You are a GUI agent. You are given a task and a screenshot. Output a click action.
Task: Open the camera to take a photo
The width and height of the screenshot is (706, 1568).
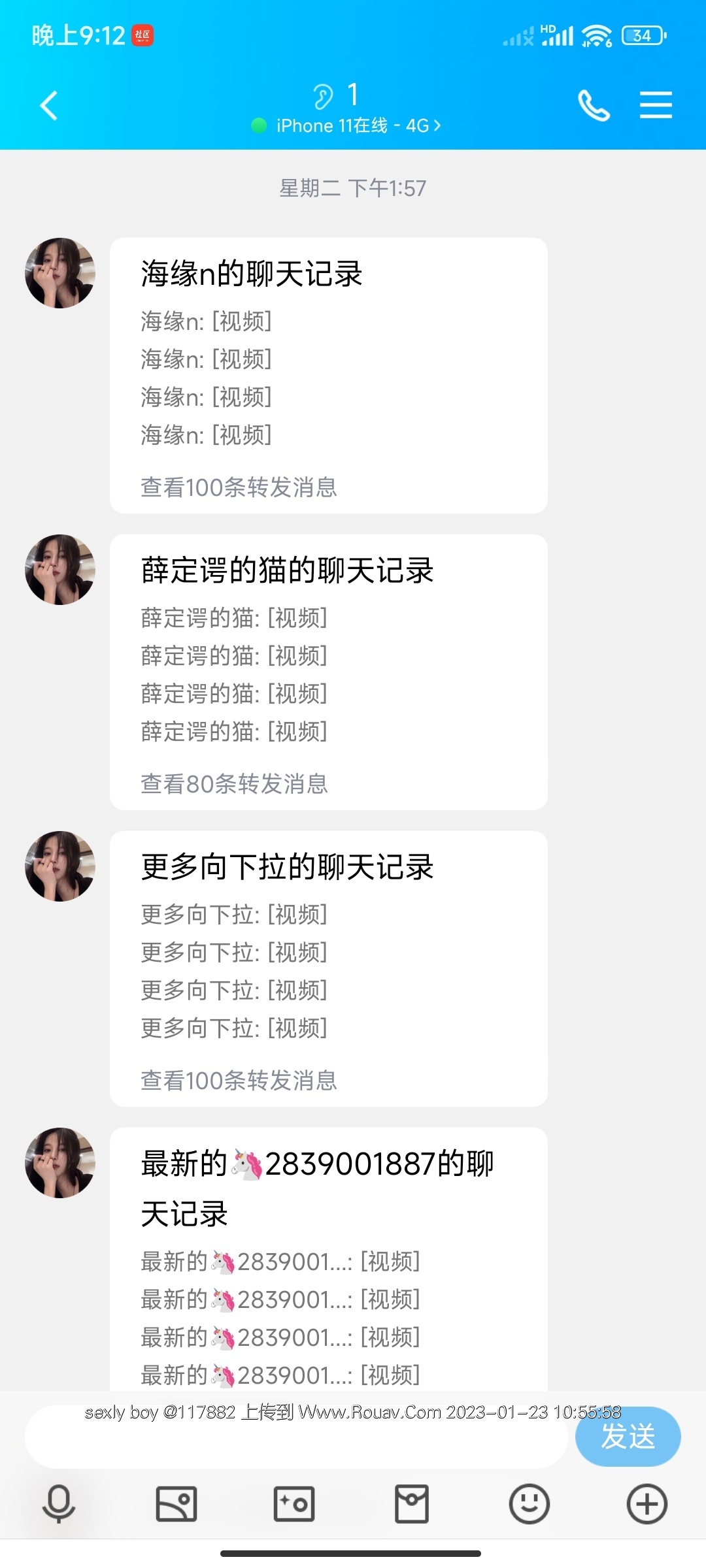pos(294,1504)
